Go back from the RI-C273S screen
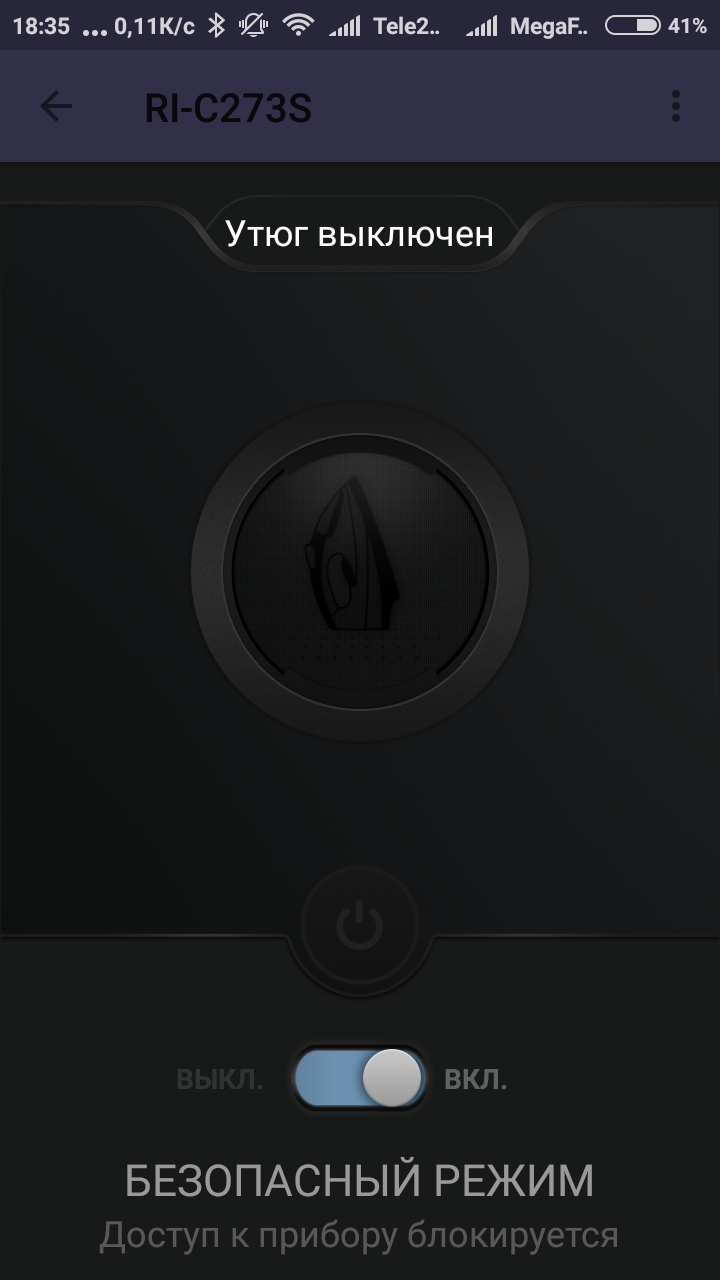The height and width of the screenshot is (1280, 720). point(56,106)
